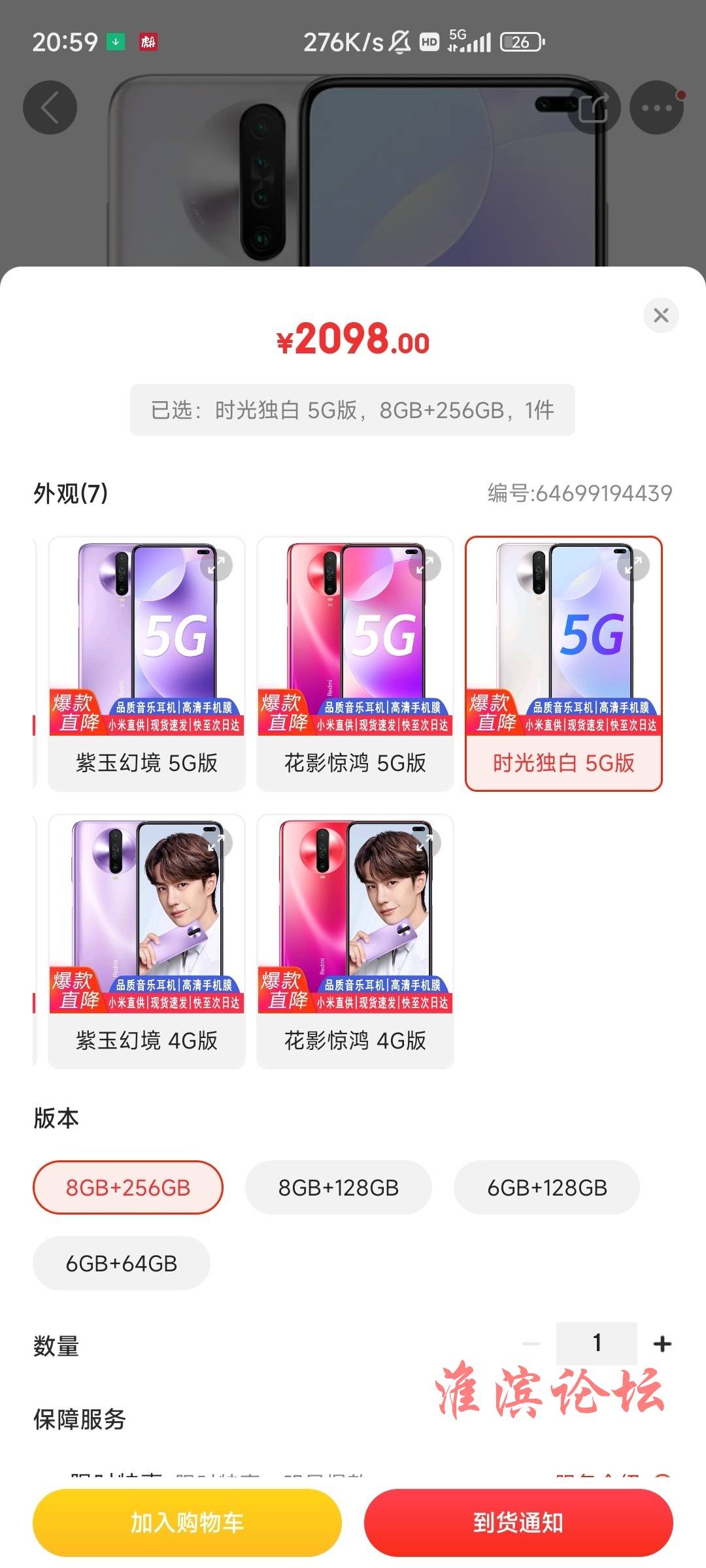This screenshot has width=706, height=1568.
Task: Tap 加入购物车 to add to cart
Action: [187, 1523]
